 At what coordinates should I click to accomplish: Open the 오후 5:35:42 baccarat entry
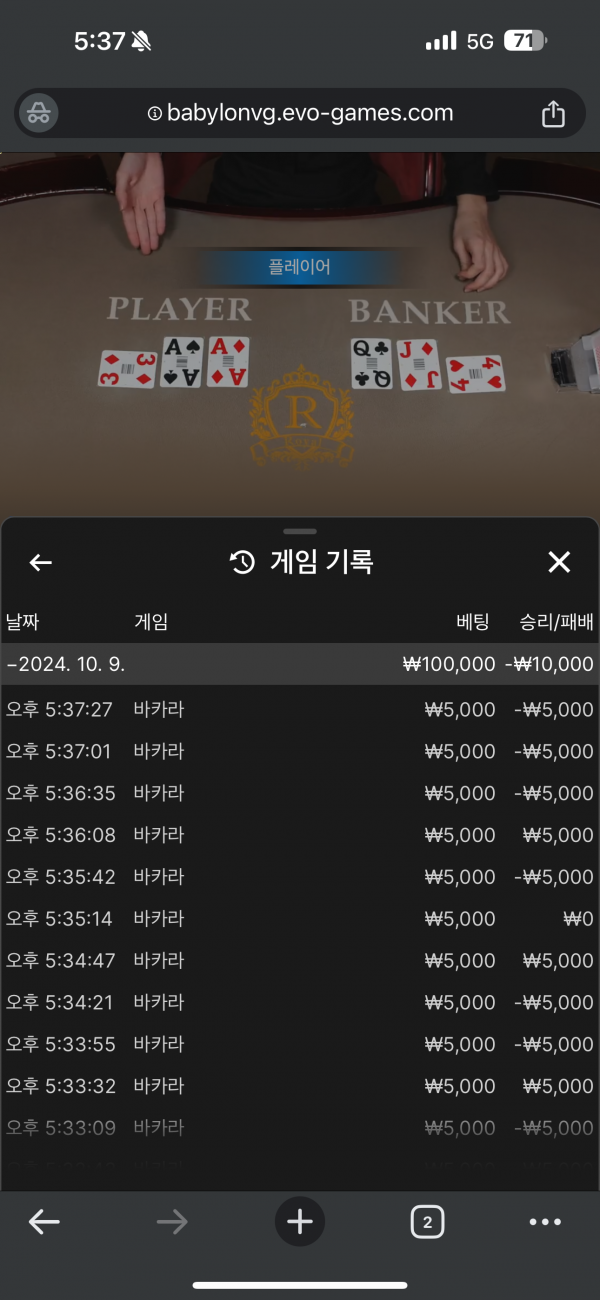point(300,877)
